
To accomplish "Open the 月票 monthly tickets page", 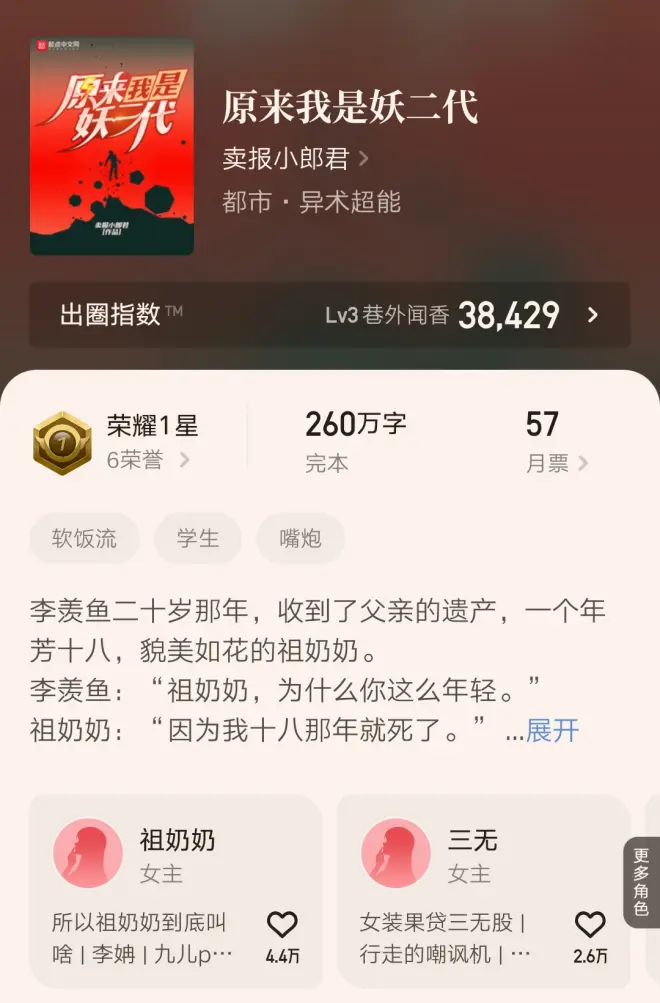I will 555,463.
